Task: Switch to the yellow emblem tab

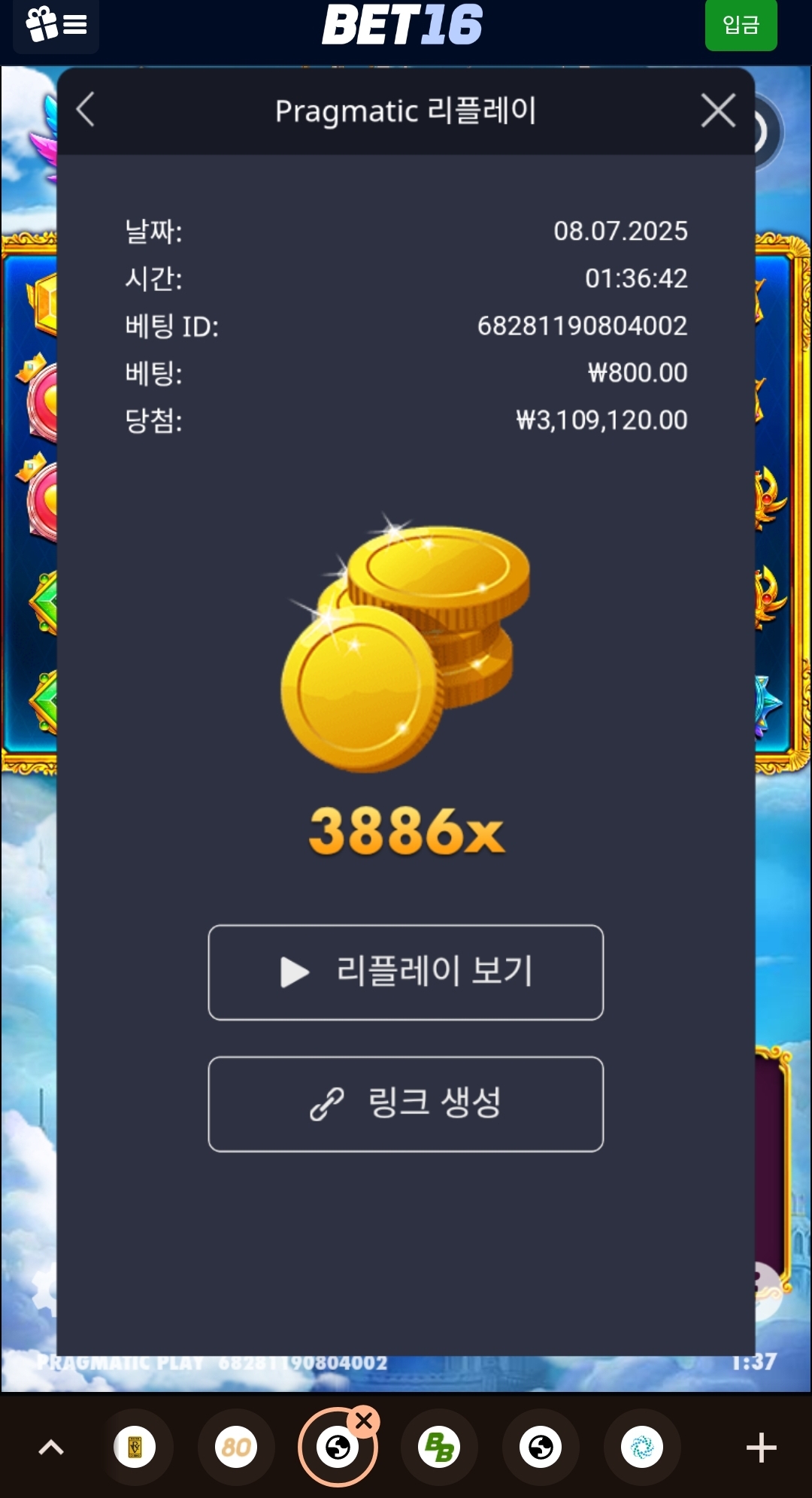Action: tap(135, 1447)
